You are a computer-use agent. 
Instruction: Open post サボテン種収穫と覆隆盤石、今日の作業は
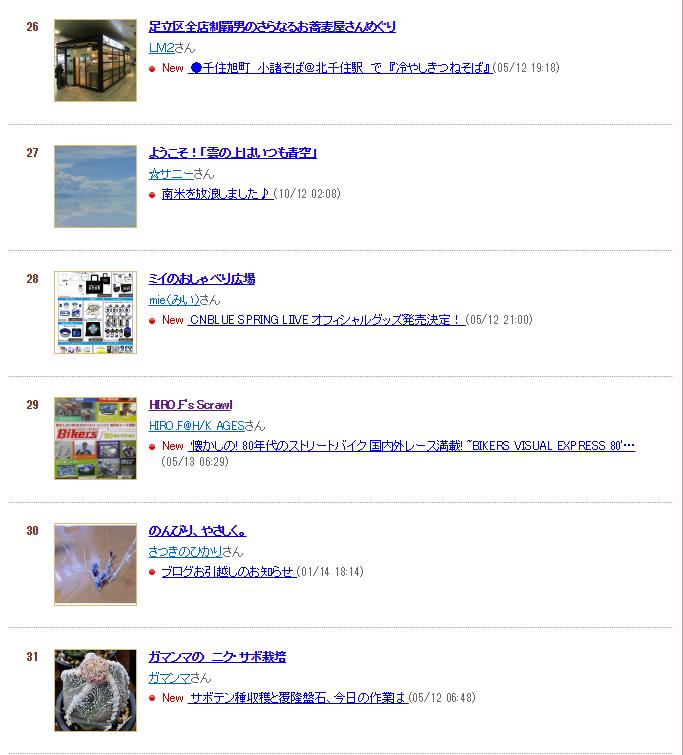click(x=298, y=698)
